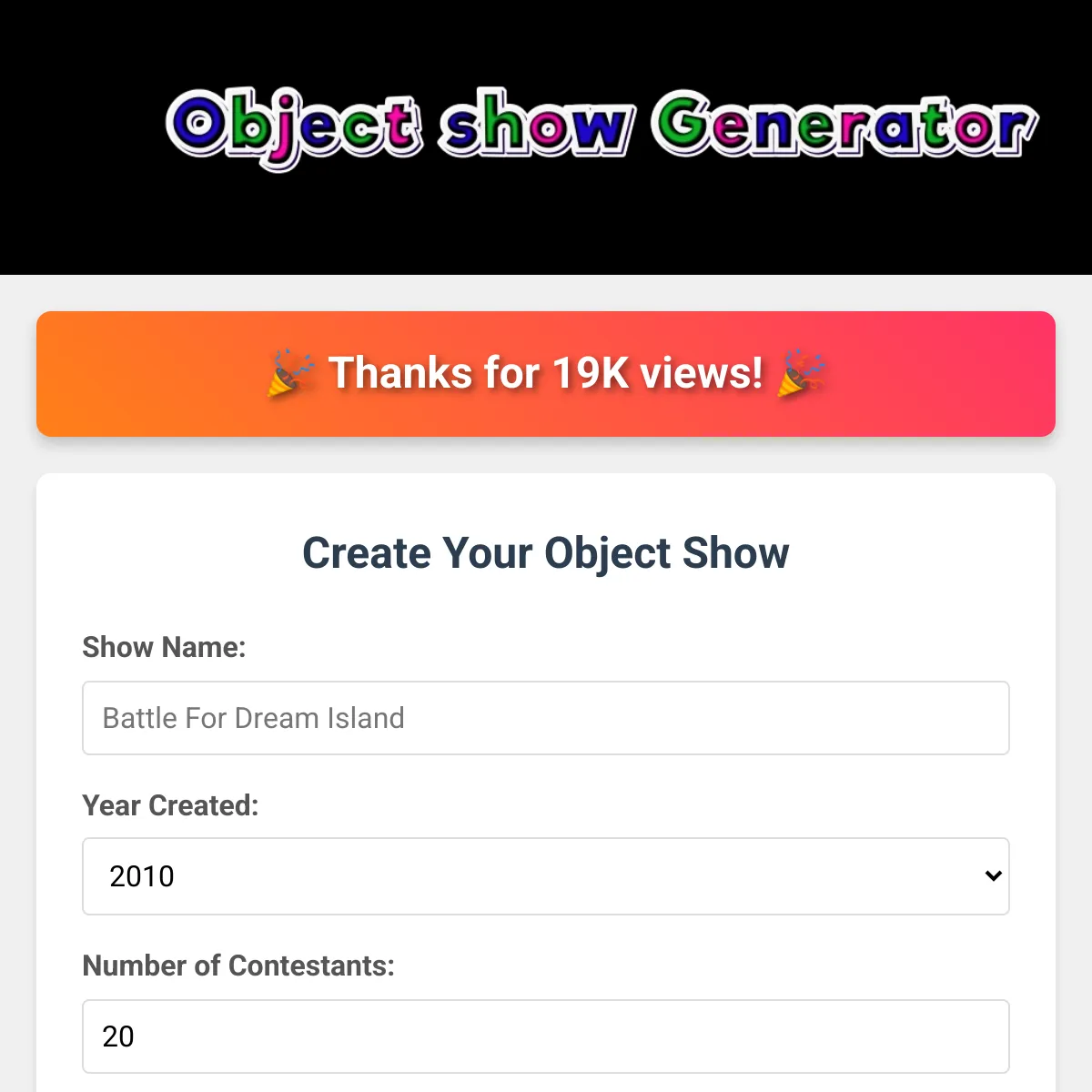Focus the Number of Contestants field

[x=546, y=1036]
